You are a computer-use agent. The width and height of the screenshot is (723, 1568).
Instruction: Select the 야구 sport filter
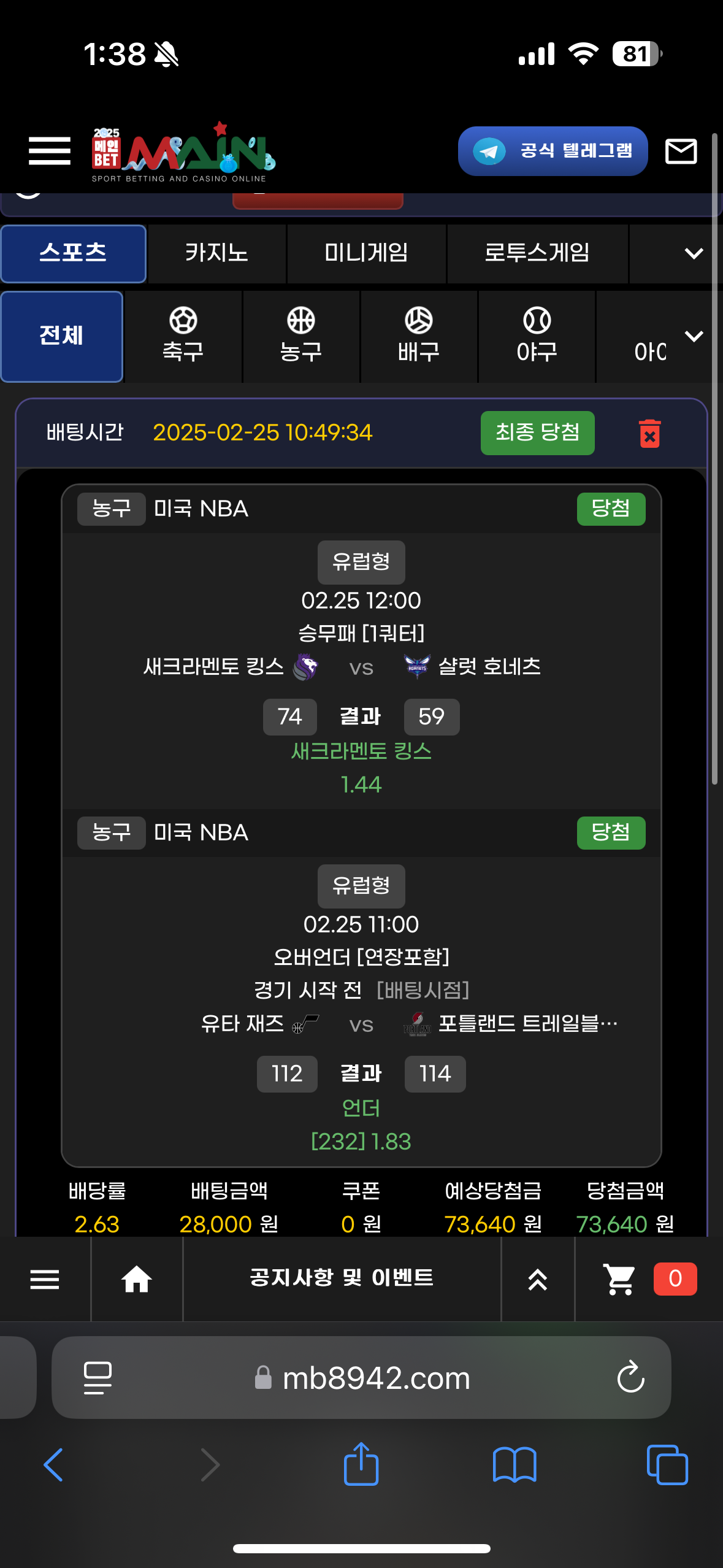(x=537, y=336)
